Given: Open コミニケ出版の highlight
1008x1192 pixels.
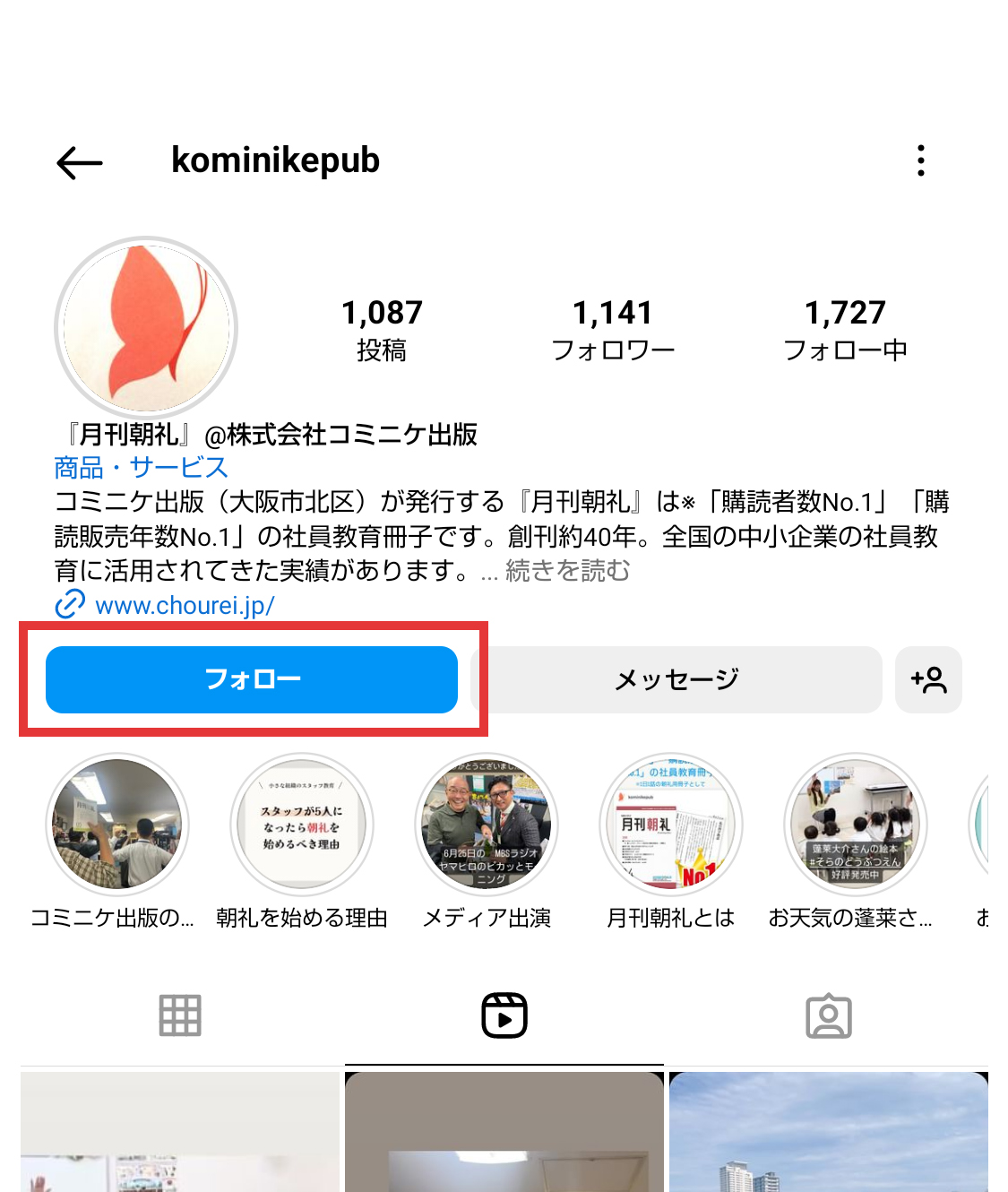Looking at the screenshot, I should (116, 825).
